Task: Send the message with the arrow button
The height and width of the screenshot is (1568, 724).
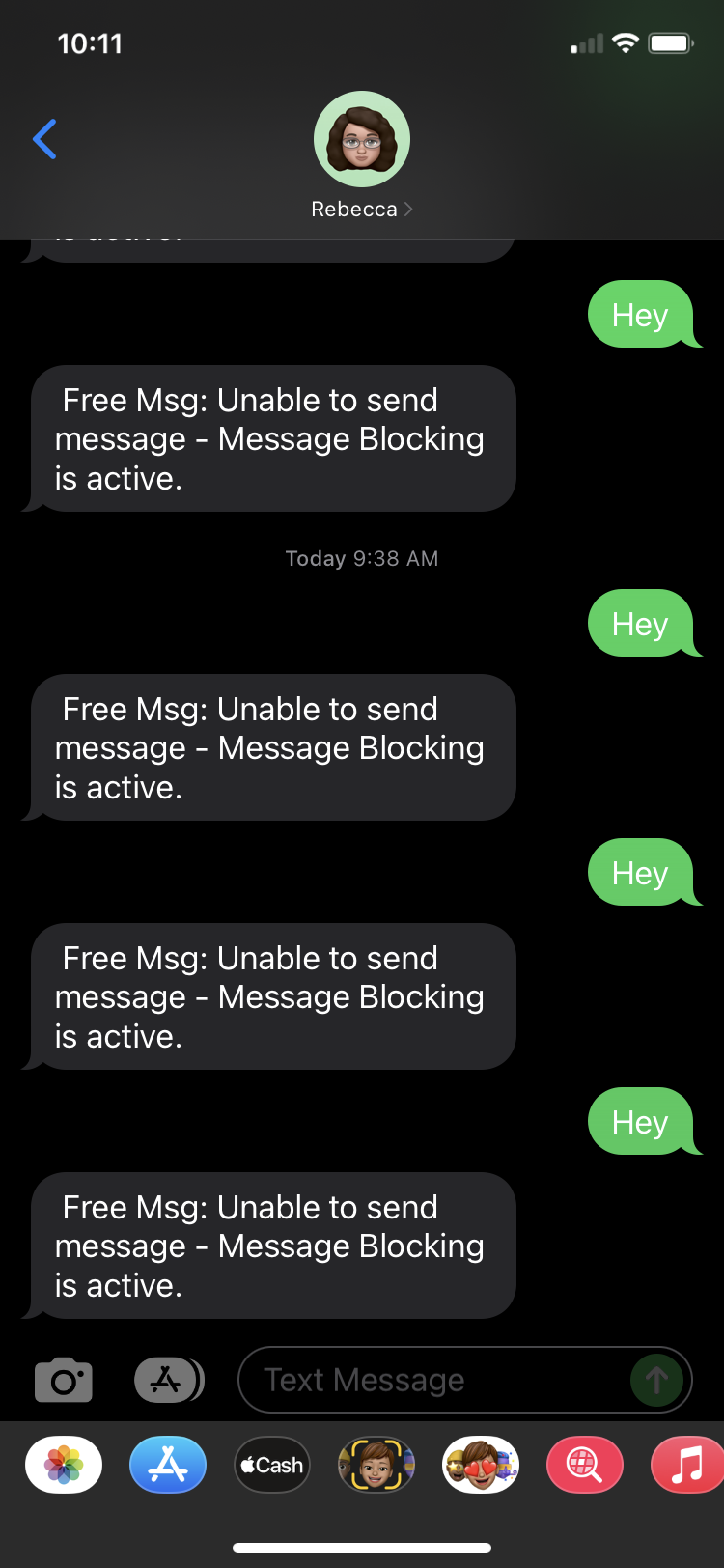Action: tap(656, 1381)
